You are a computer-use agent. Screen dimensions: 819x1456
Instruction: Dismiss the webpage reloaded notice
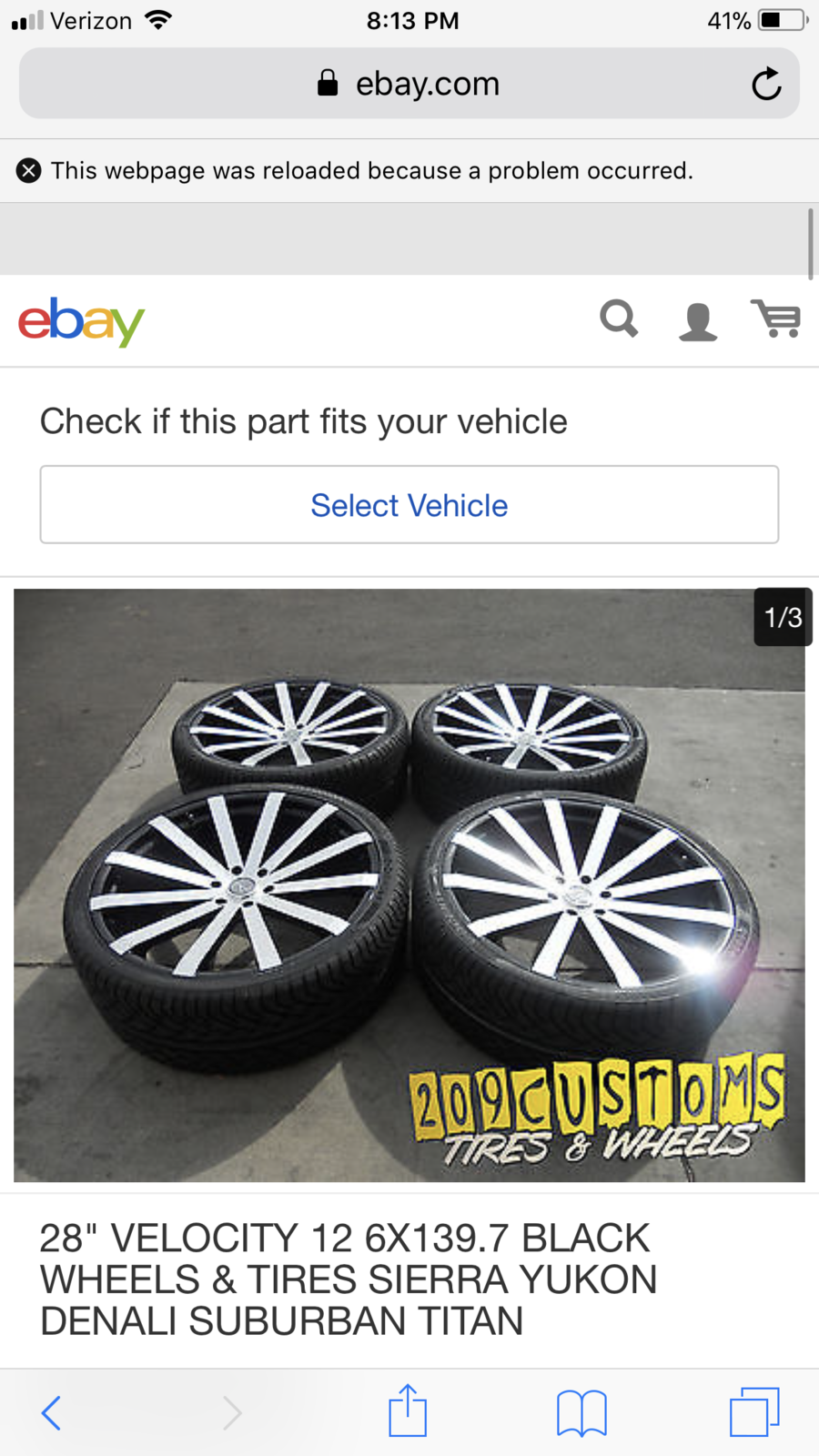[x=29, y=170]
